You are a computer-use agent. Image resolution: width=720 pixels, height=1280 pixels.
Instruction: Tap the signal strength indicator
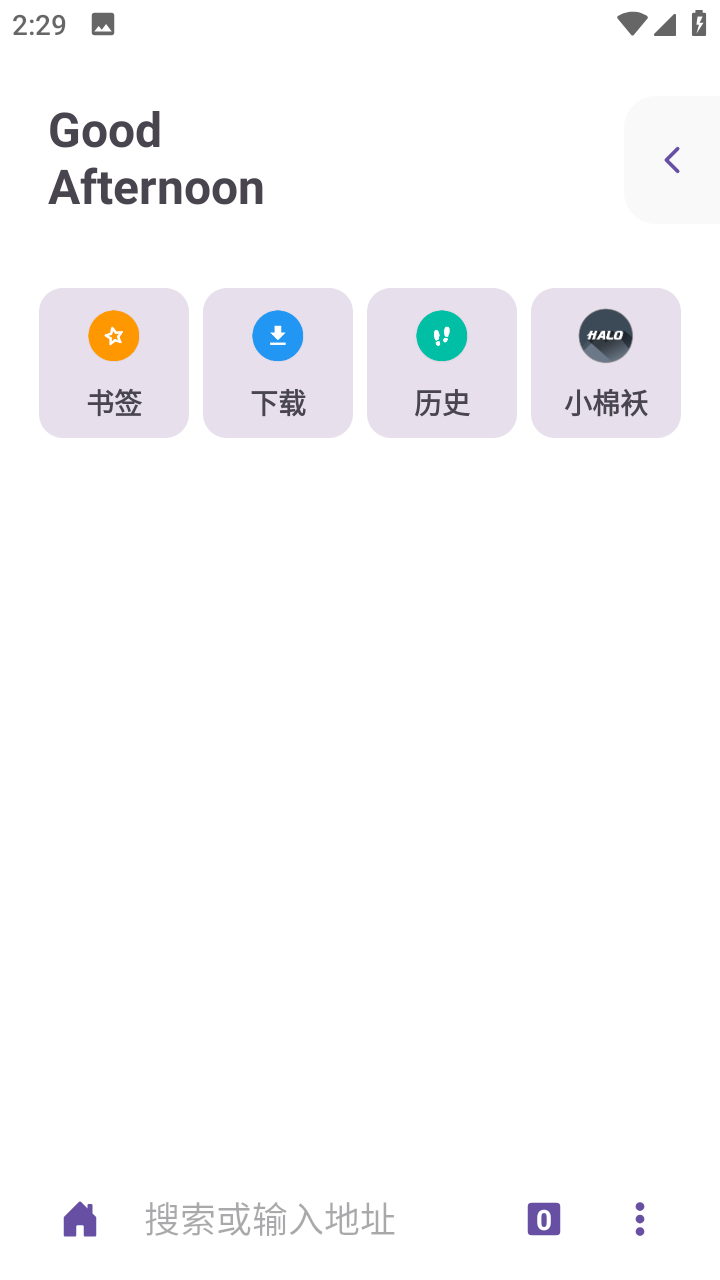click(x=666, y=24)
